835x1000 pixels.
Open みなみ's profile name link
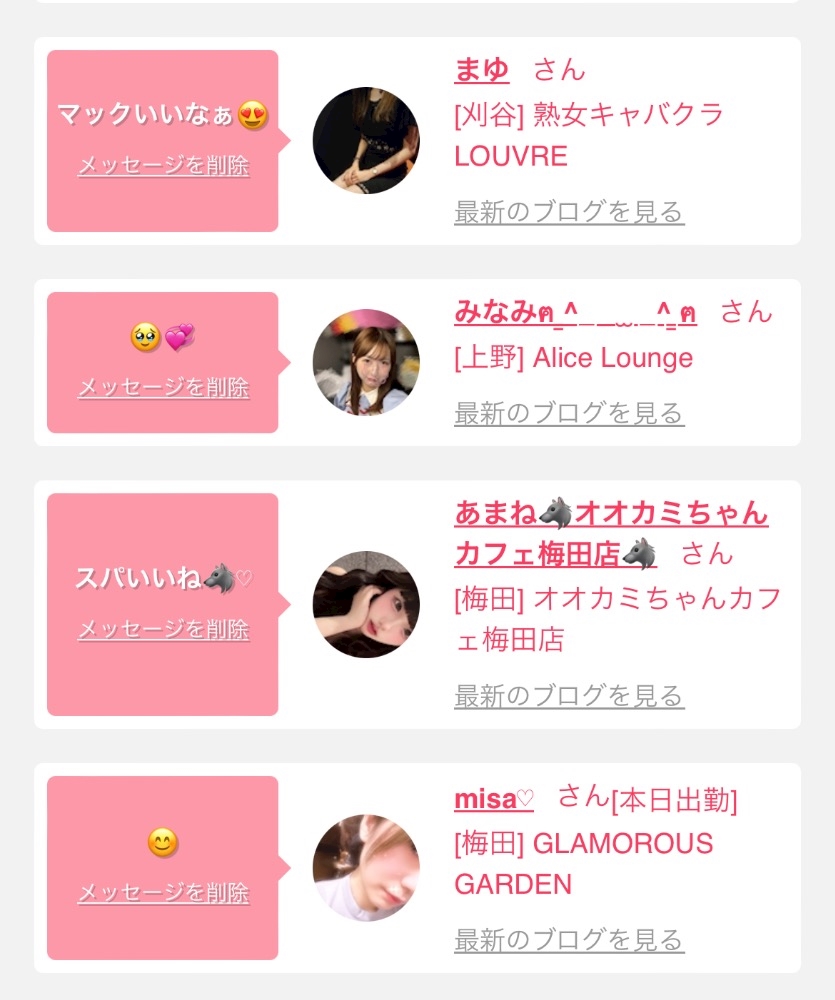coord(575,312)
